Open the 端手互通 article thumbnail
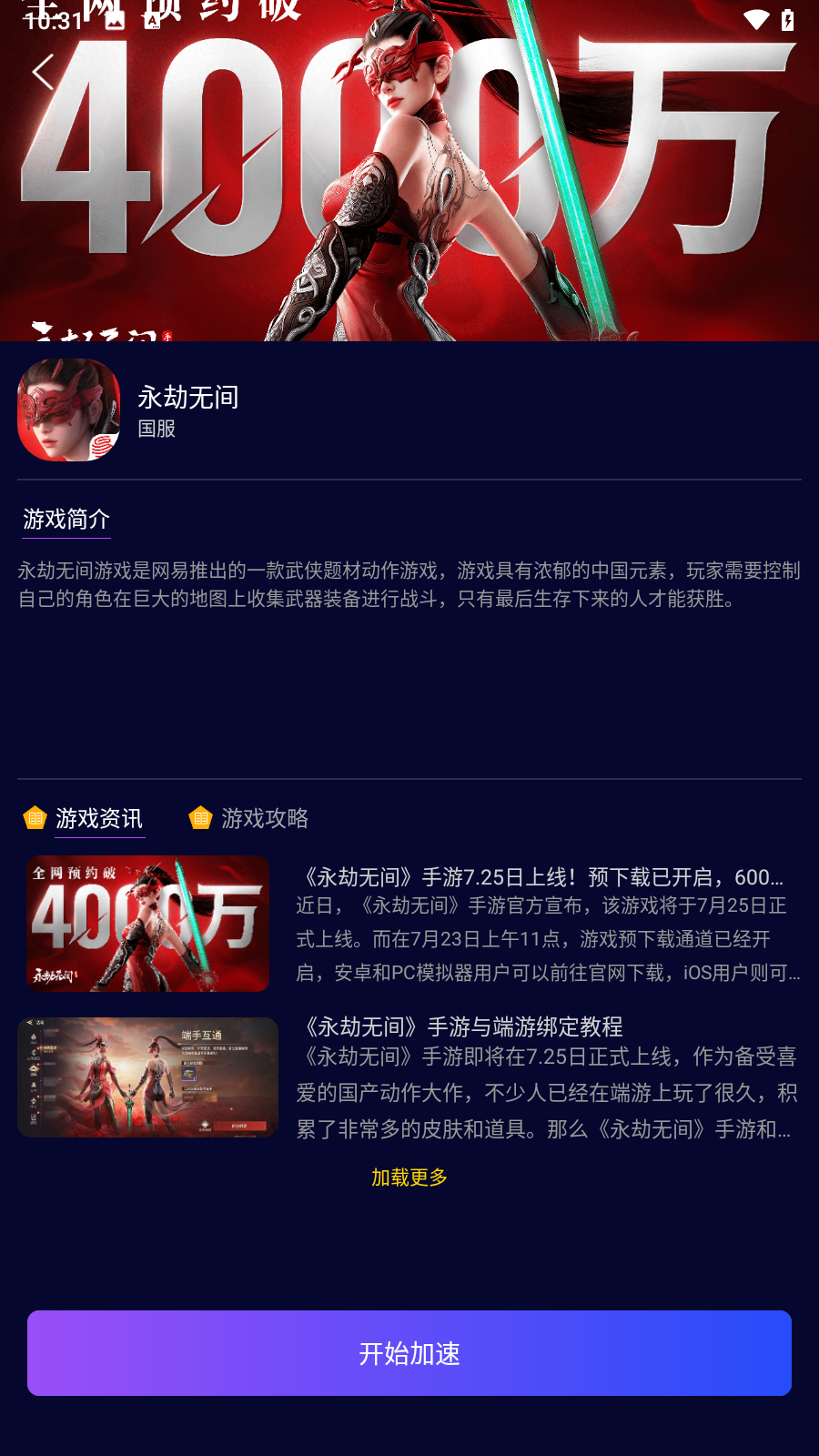Image resolution: width=819 pixels, height=1456 pixels. tap(147, 1077)
